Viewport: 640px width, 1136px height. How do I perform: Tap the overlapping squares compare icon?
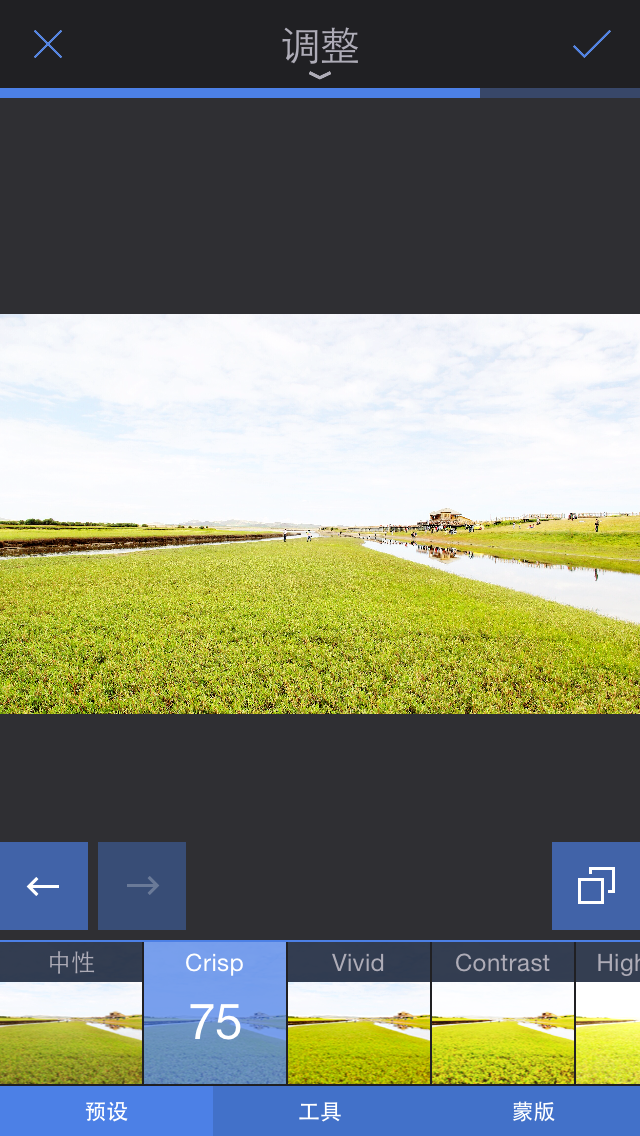tap(596, 886)
